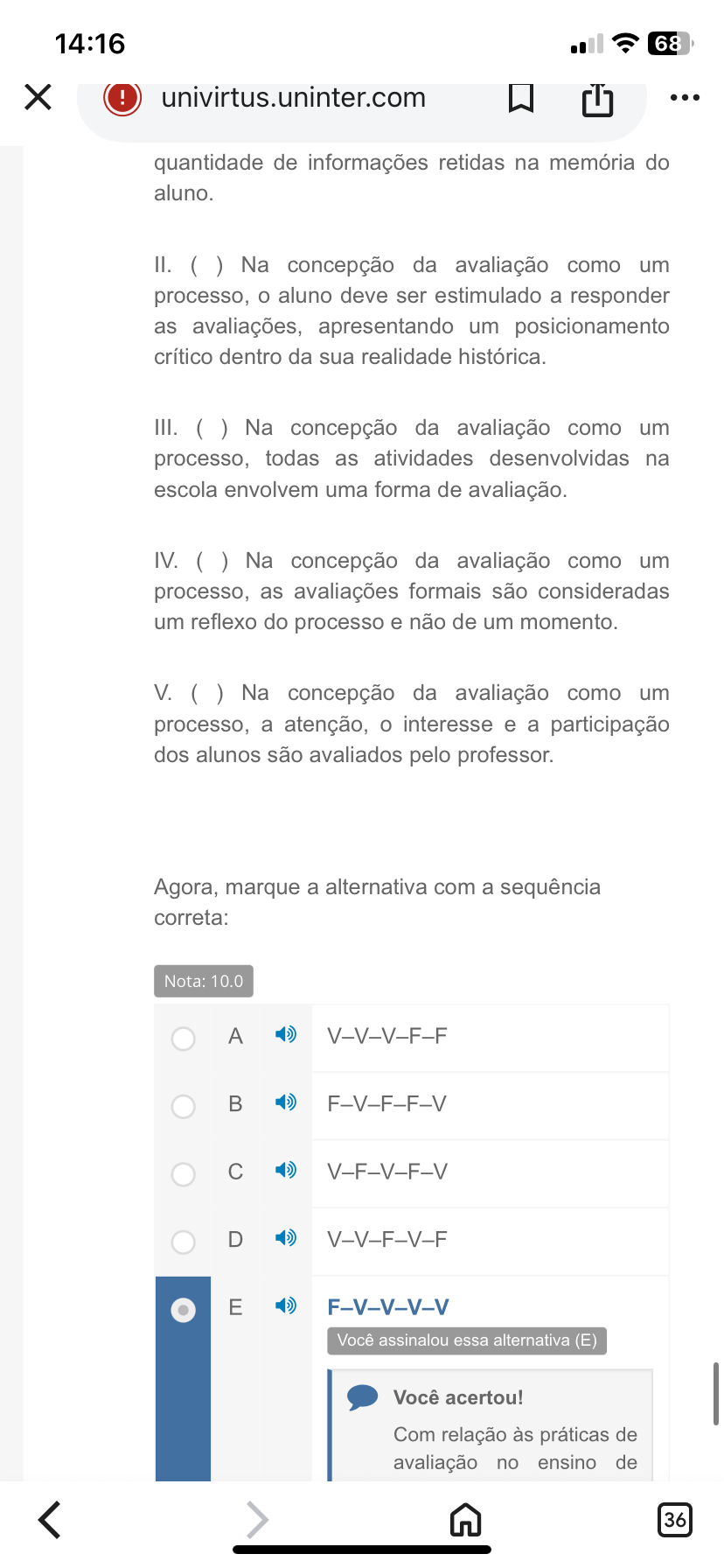
Task: Open the site security warning icon
Action: [122, 97]
